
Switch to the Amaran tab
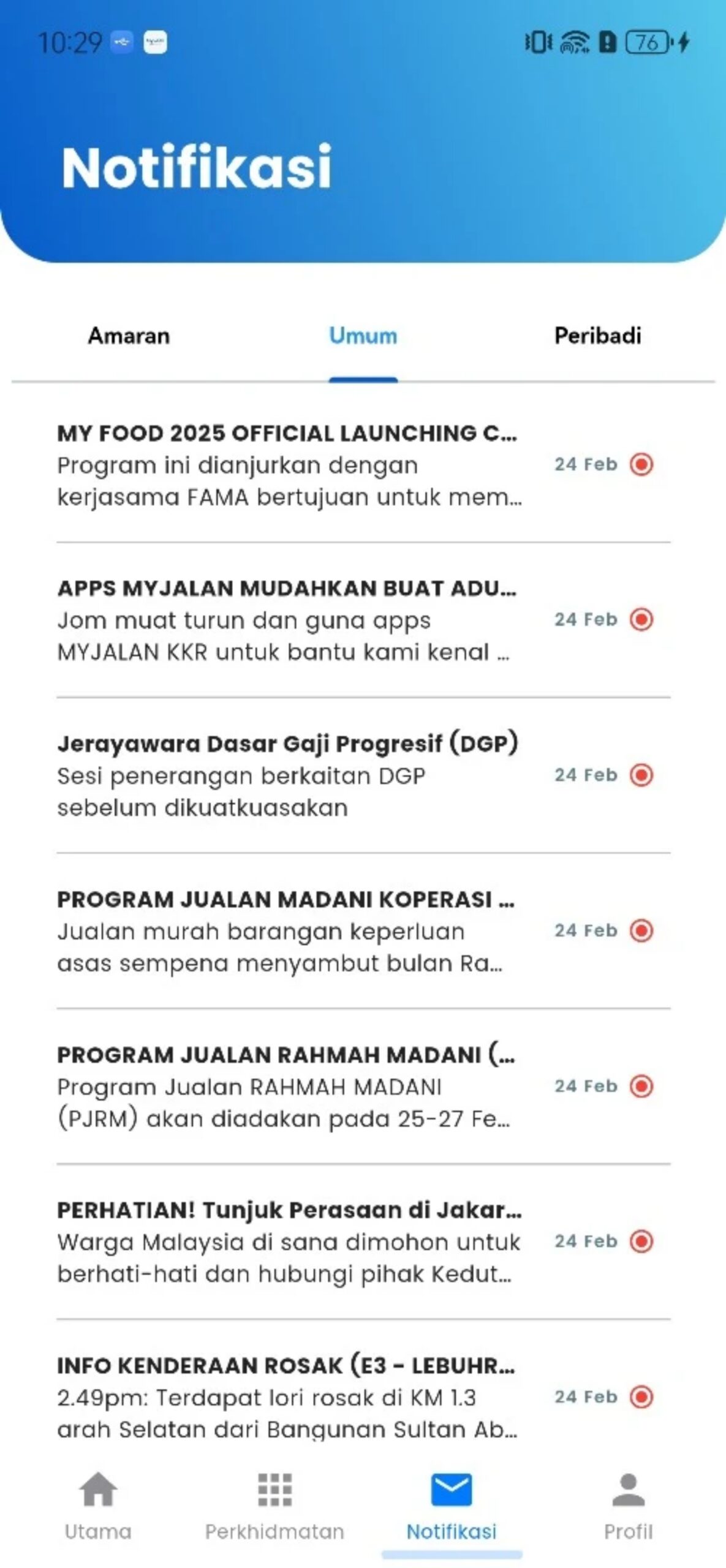tap(129, 336)
